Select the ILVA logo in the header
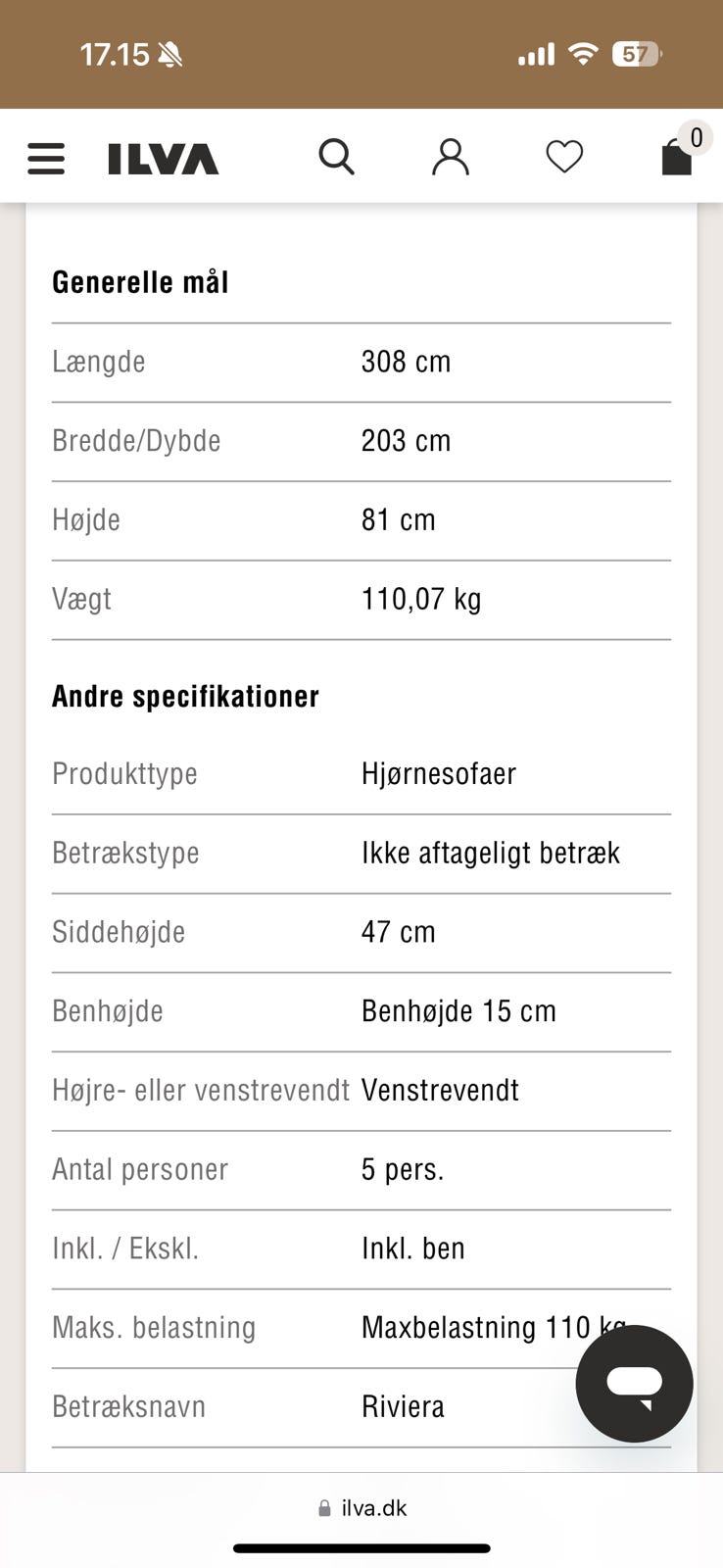The height and width of the screenshot is (1568, 723). click(x=165, y=157)
